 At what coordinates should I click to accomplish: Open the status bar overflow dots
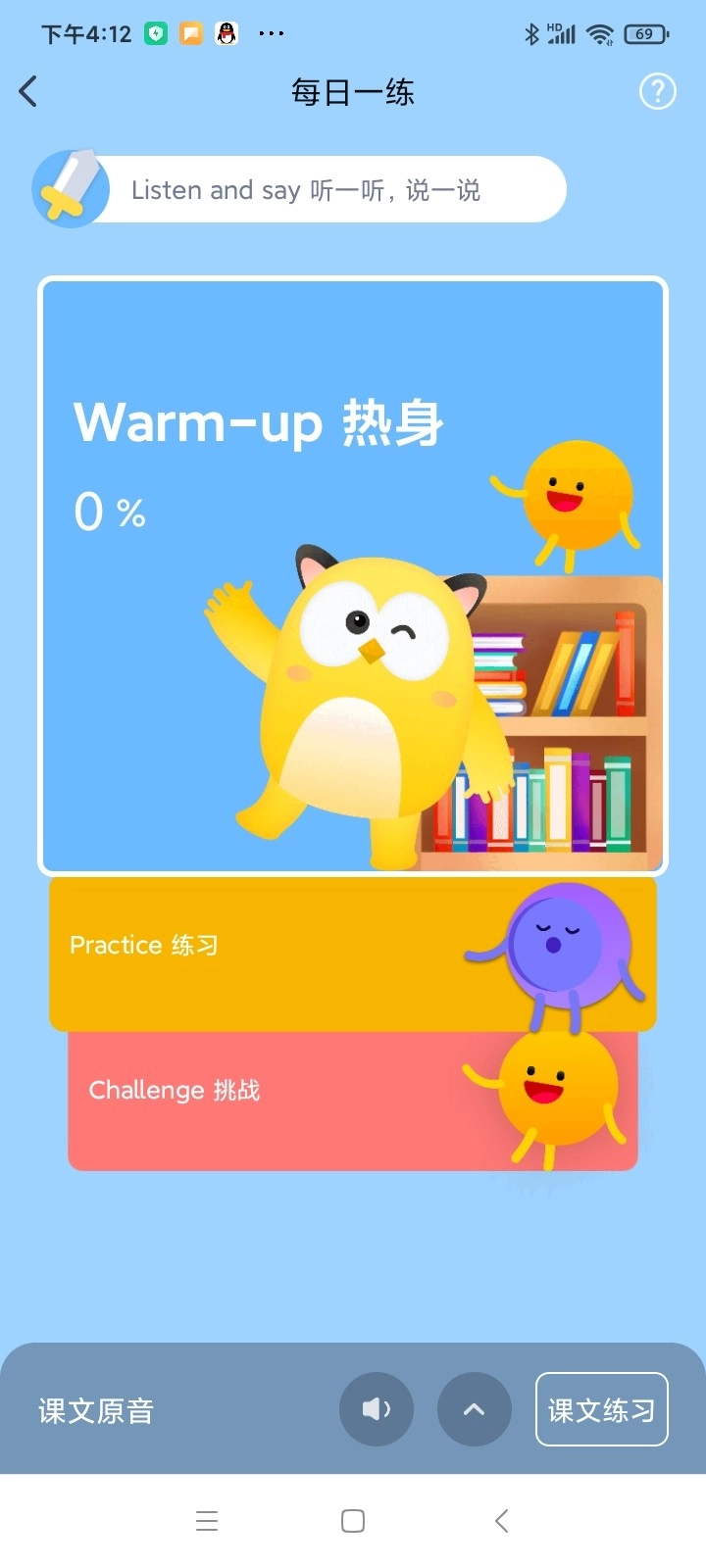[x=271, y=32]
